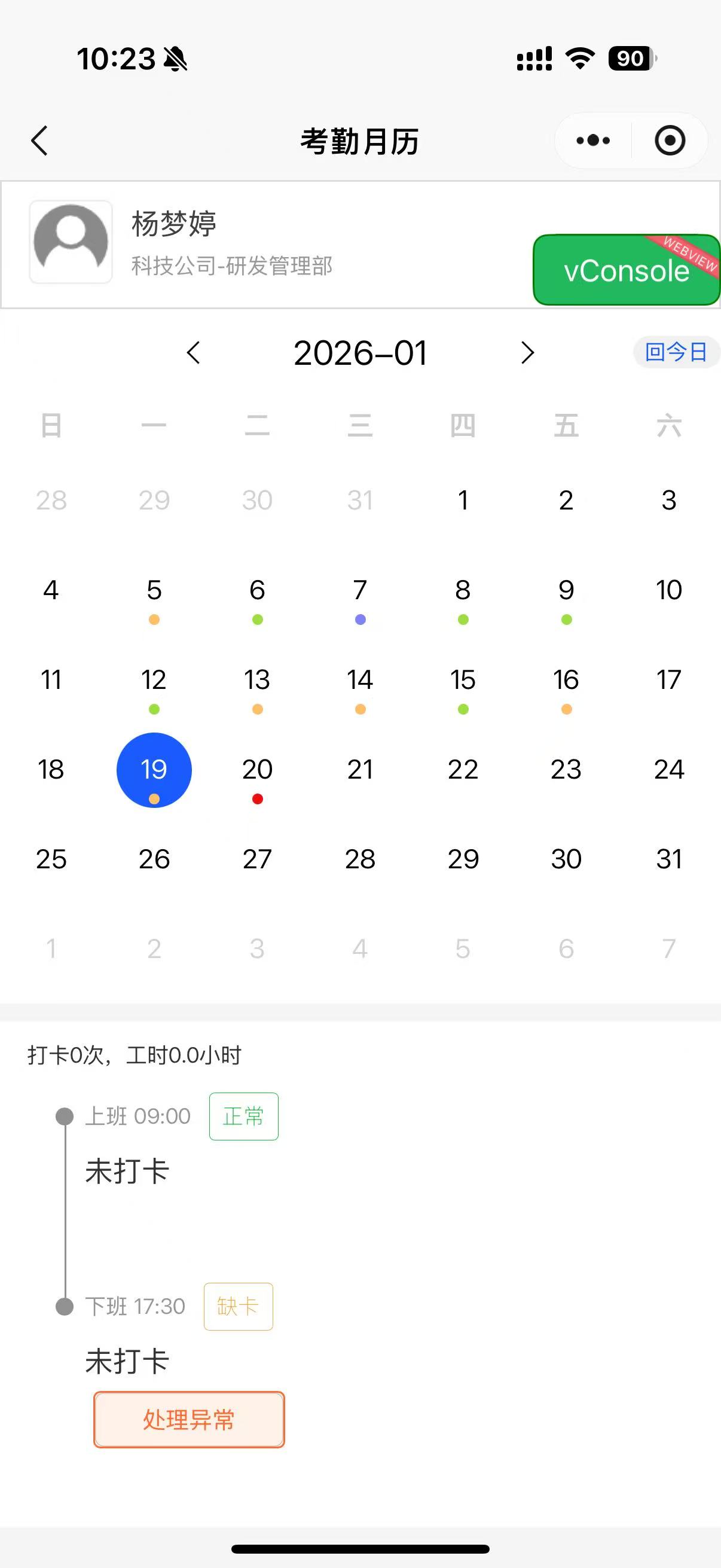Screen dimensions: 721x1568
Task: Go to the previous month
Action: click(x=194, y=352)
